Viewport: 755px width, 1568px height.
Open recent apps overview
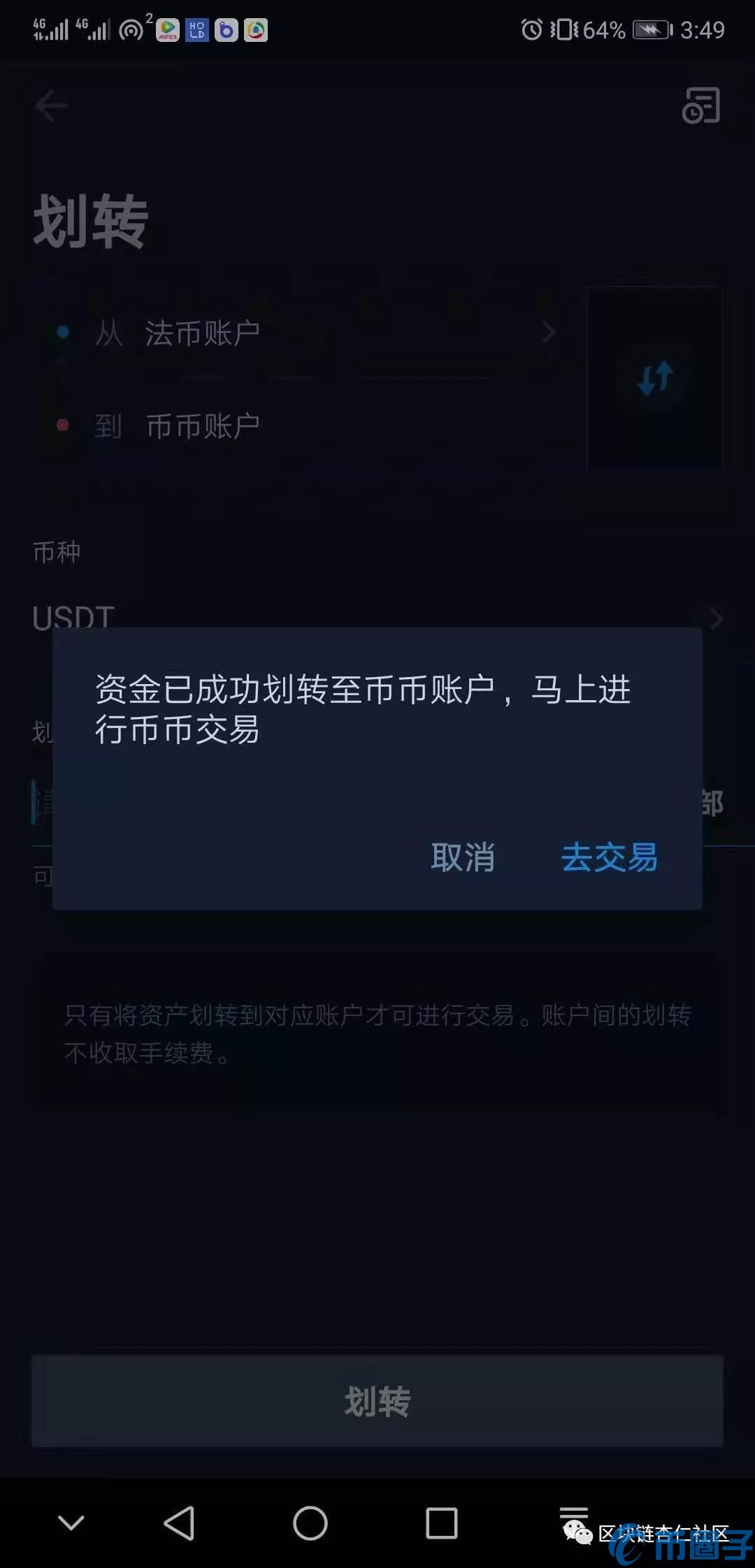[x=441, y=1523]
